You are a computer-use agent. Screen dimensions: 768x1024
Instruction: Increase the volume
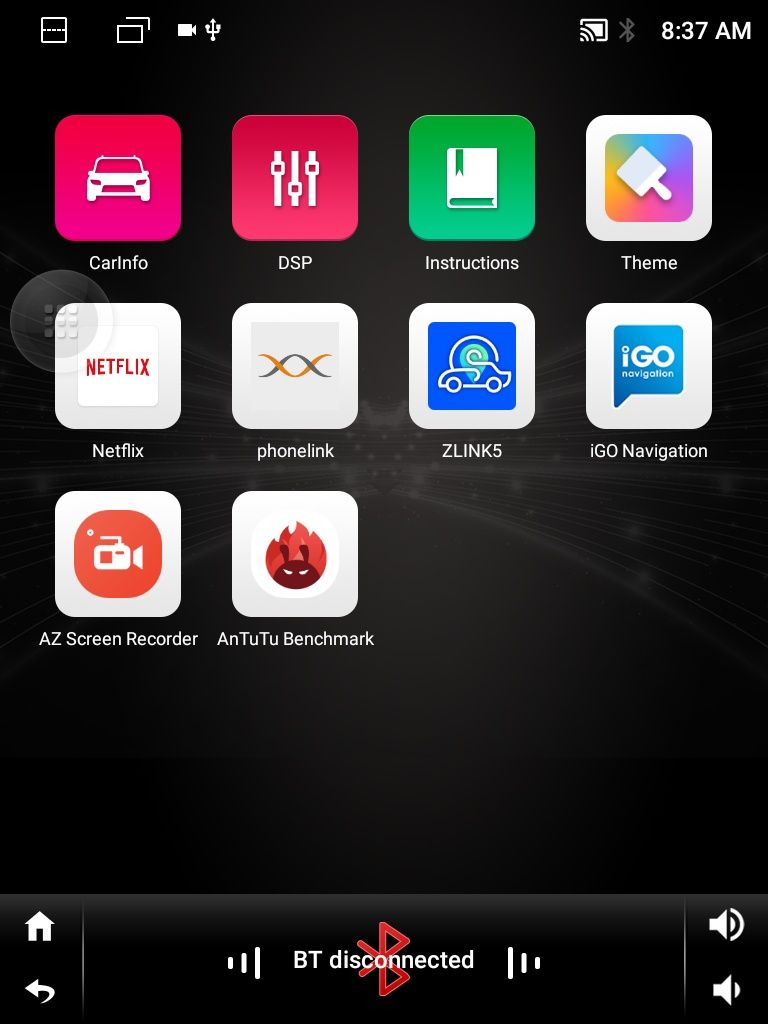pyautogui.click(x=727, y=925)
